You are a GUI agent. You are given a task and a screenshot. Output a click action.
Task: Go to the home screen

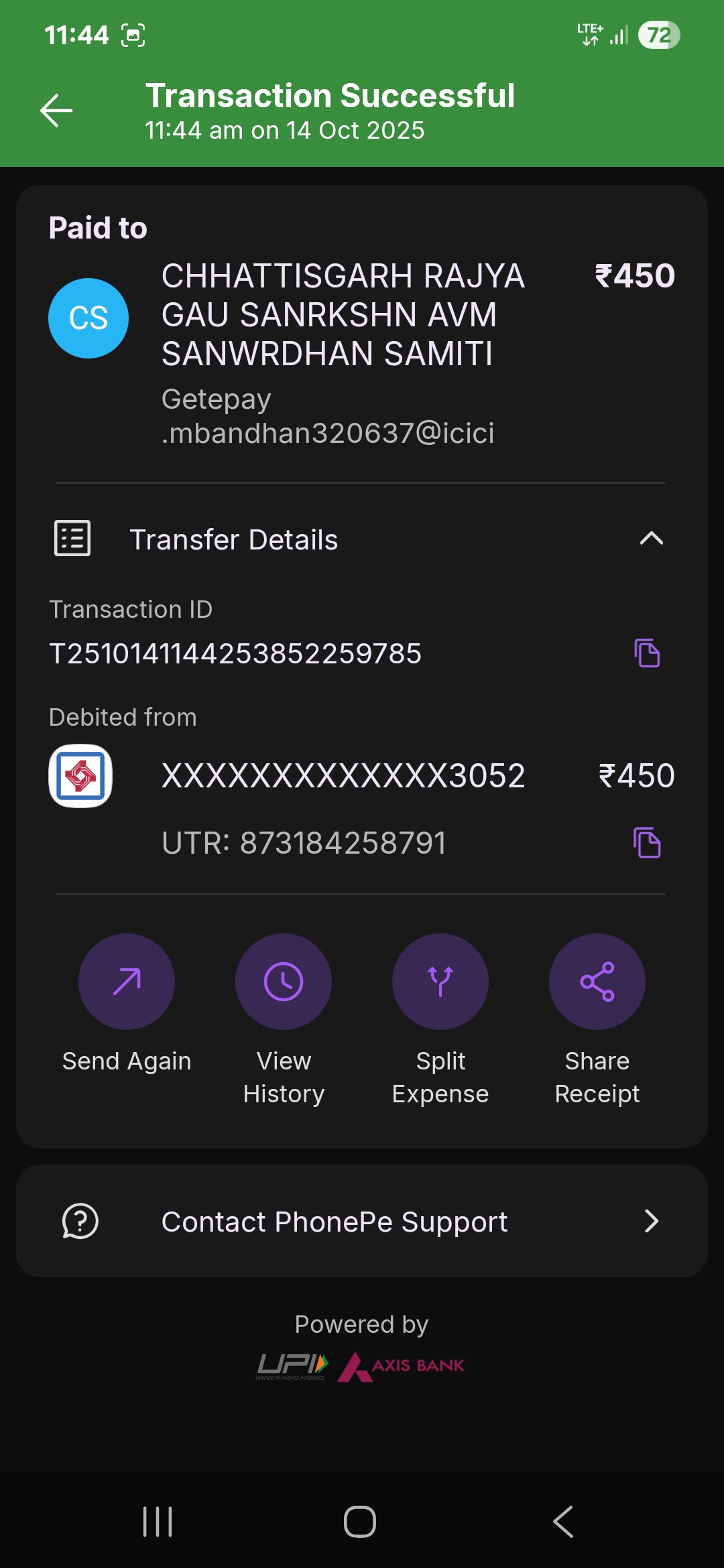pos(360,1521)
